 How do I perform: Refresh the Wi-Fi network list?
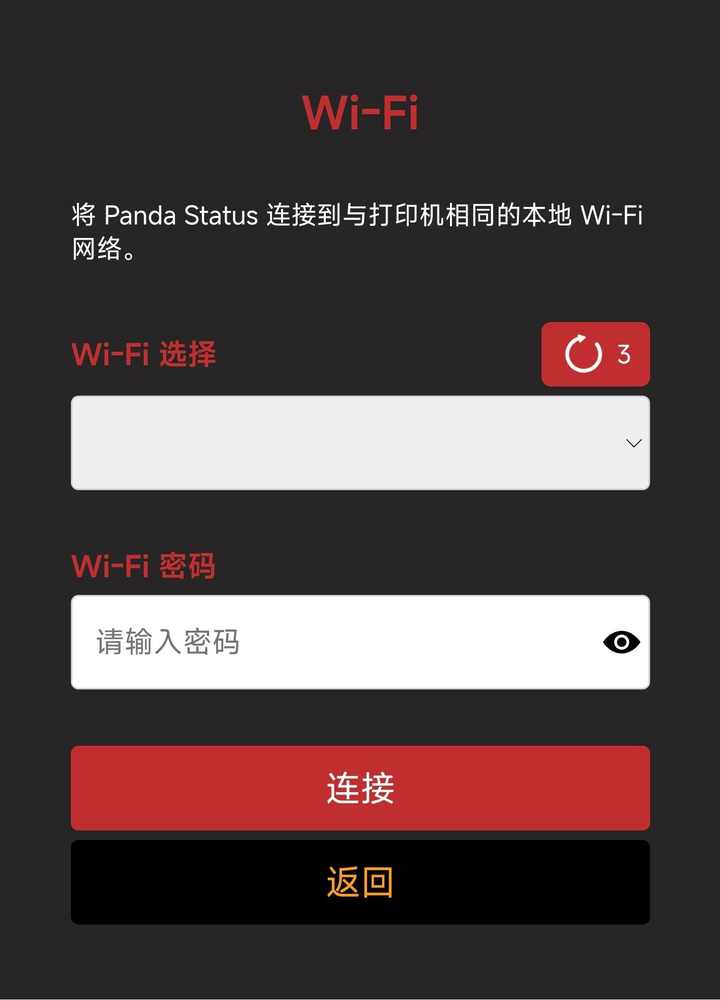595,354
